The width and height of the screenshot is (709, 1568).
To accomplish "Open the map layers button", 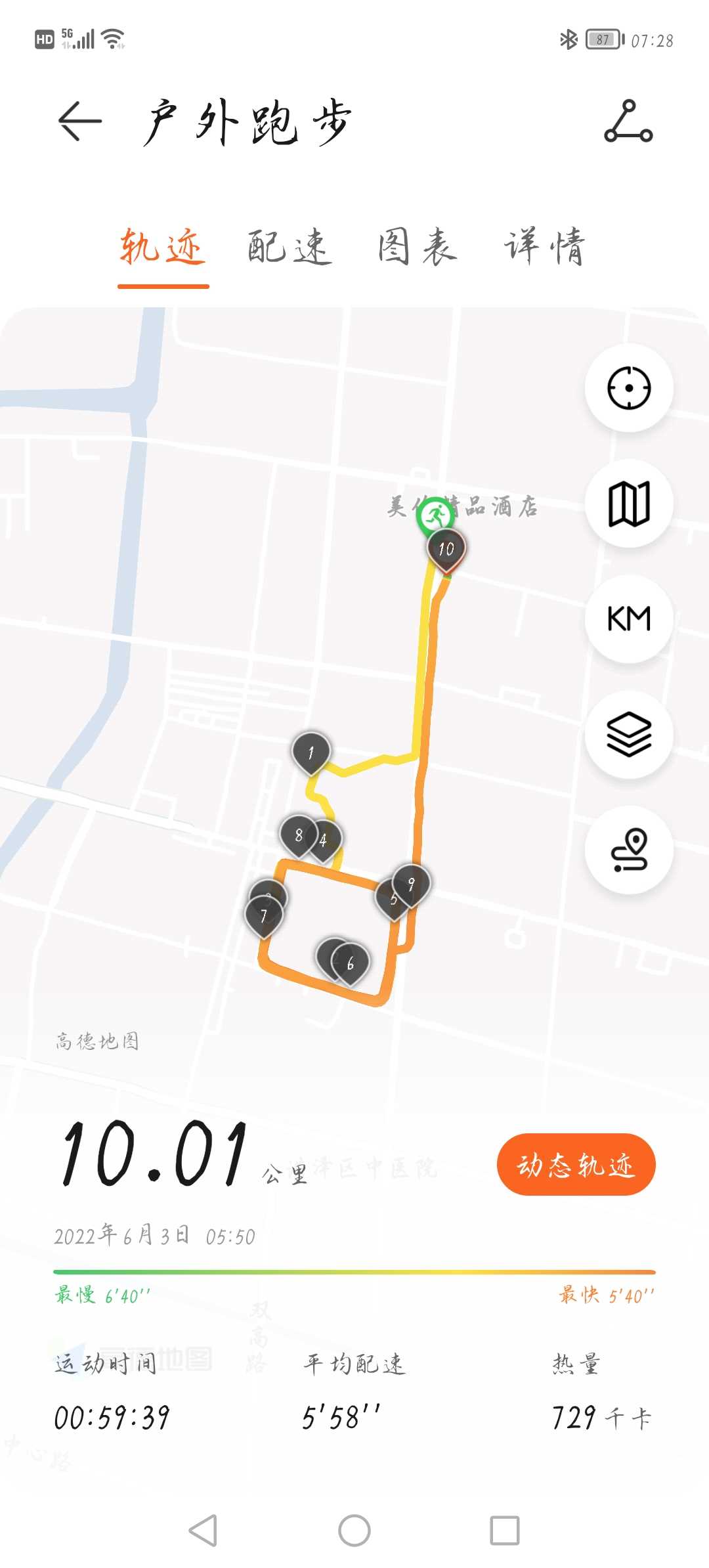I will (629, 734).
